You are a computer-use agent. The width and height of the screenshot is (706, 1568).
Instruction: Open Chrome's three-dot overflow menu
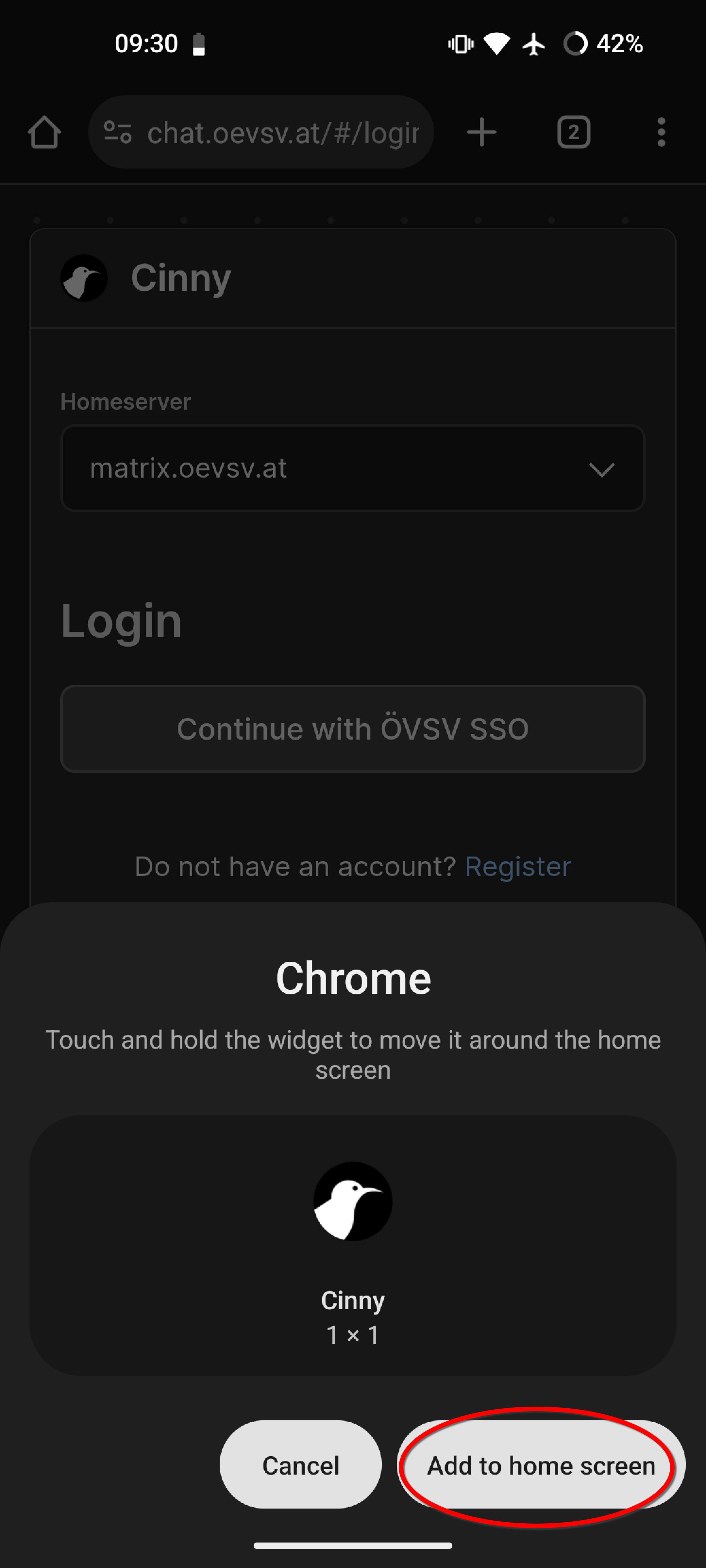point(661,132)
